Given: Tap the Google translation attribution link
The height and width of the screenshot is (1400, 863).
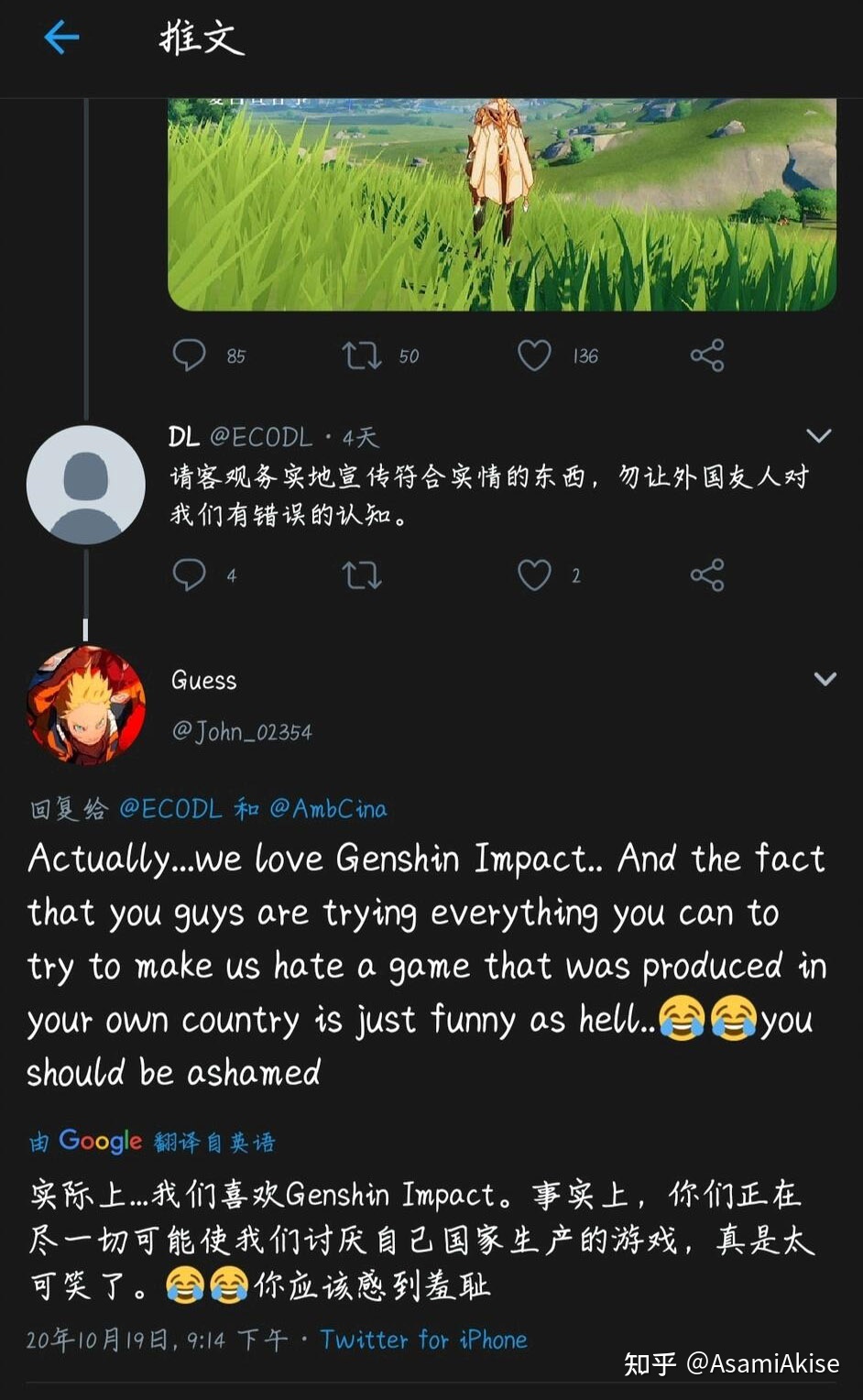Looking at the screenshot, I should click(x=152, y=1142).
